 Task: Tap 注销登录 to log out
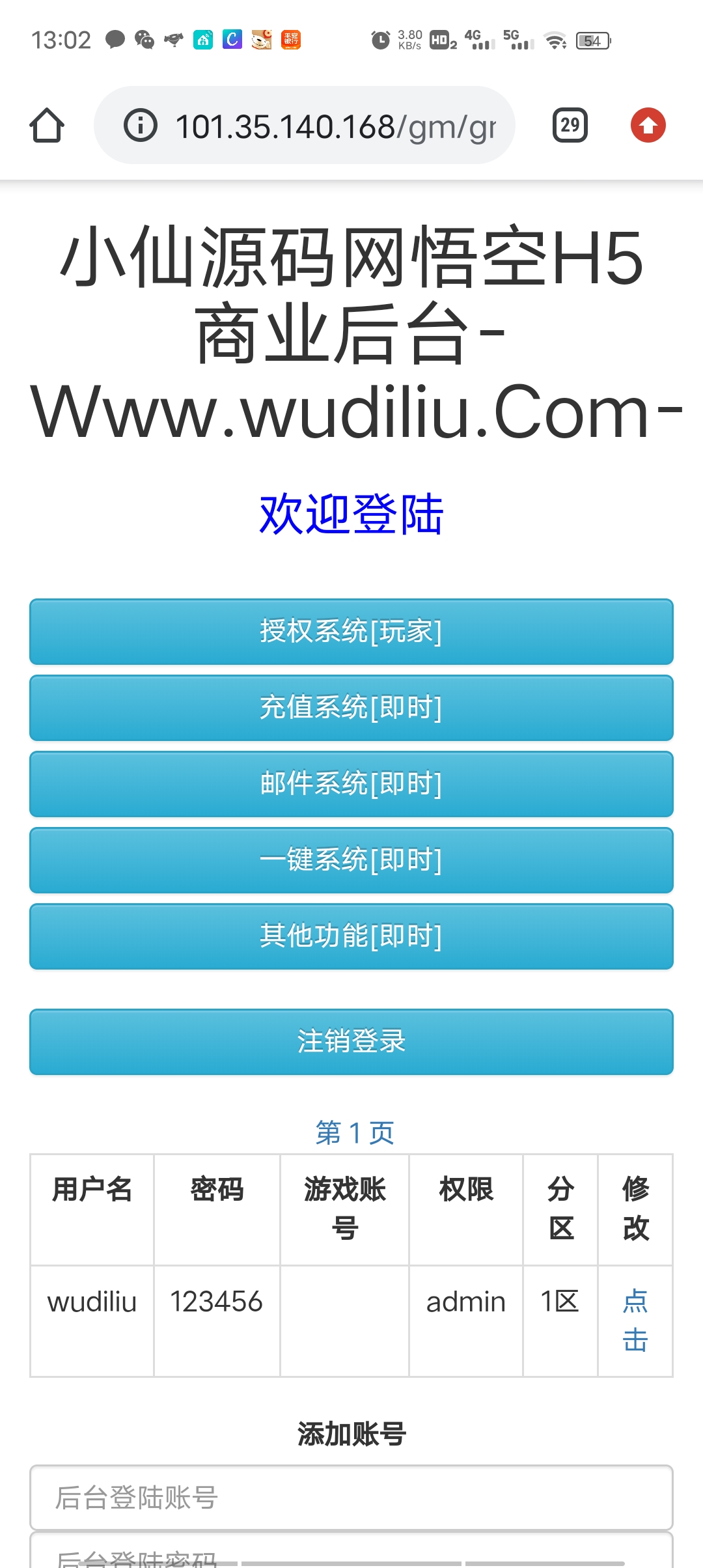pos(351,1041)
